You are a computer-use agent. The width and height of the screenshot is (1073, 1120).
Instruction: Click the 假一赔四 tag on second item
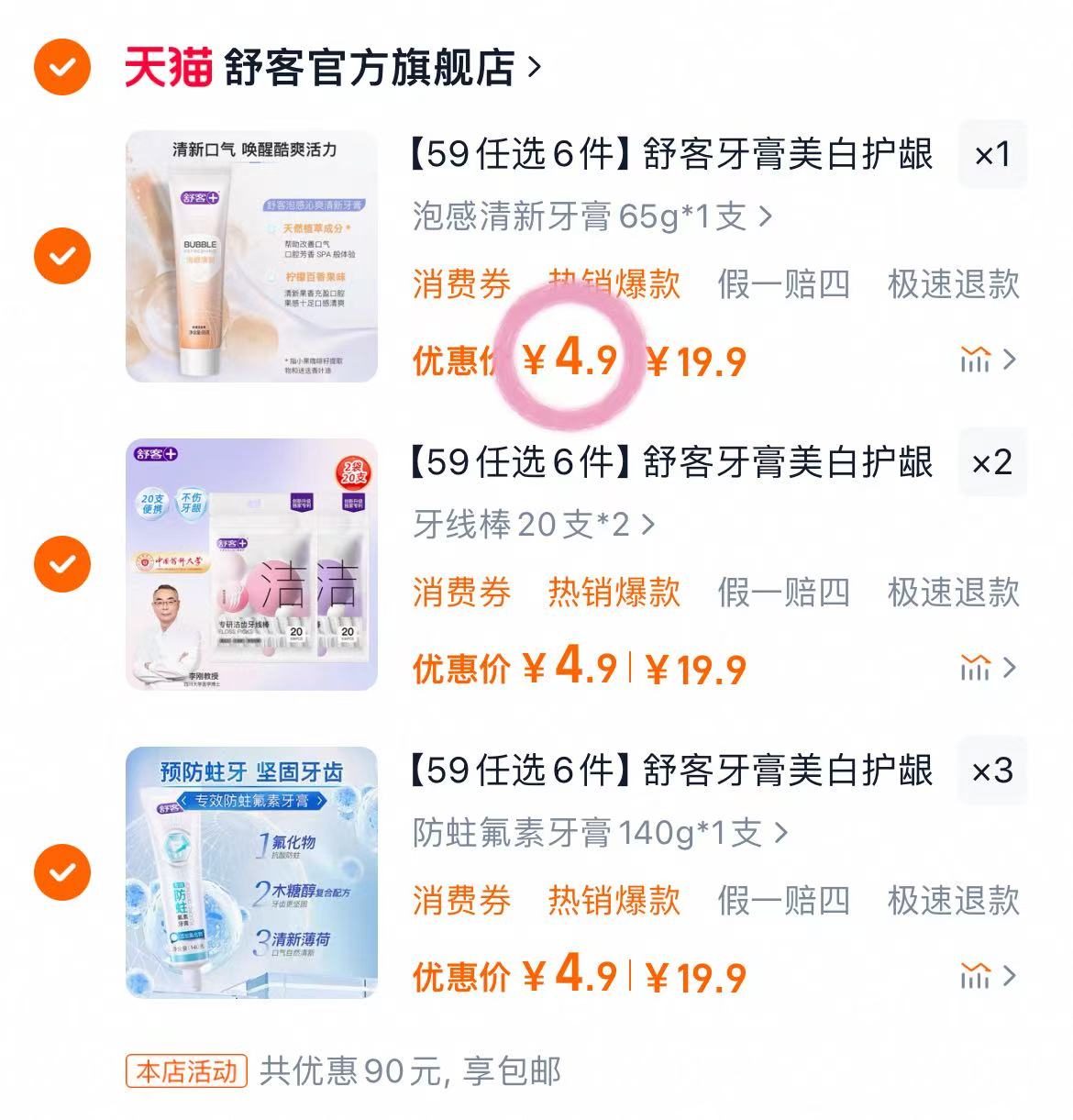click(785, 593)
